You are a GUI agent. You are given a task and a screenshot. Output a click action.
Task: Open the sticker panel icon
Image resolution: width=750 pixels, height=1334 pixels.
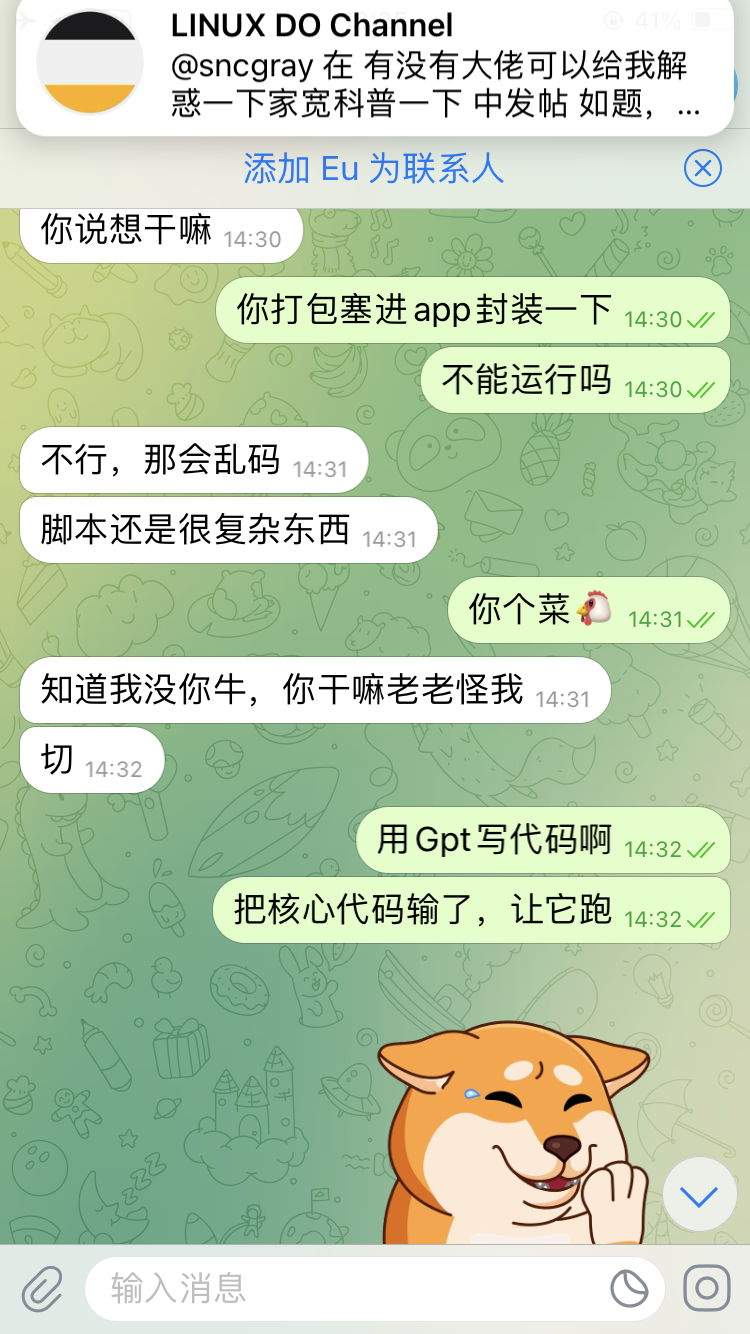(x=629, y=1288)
